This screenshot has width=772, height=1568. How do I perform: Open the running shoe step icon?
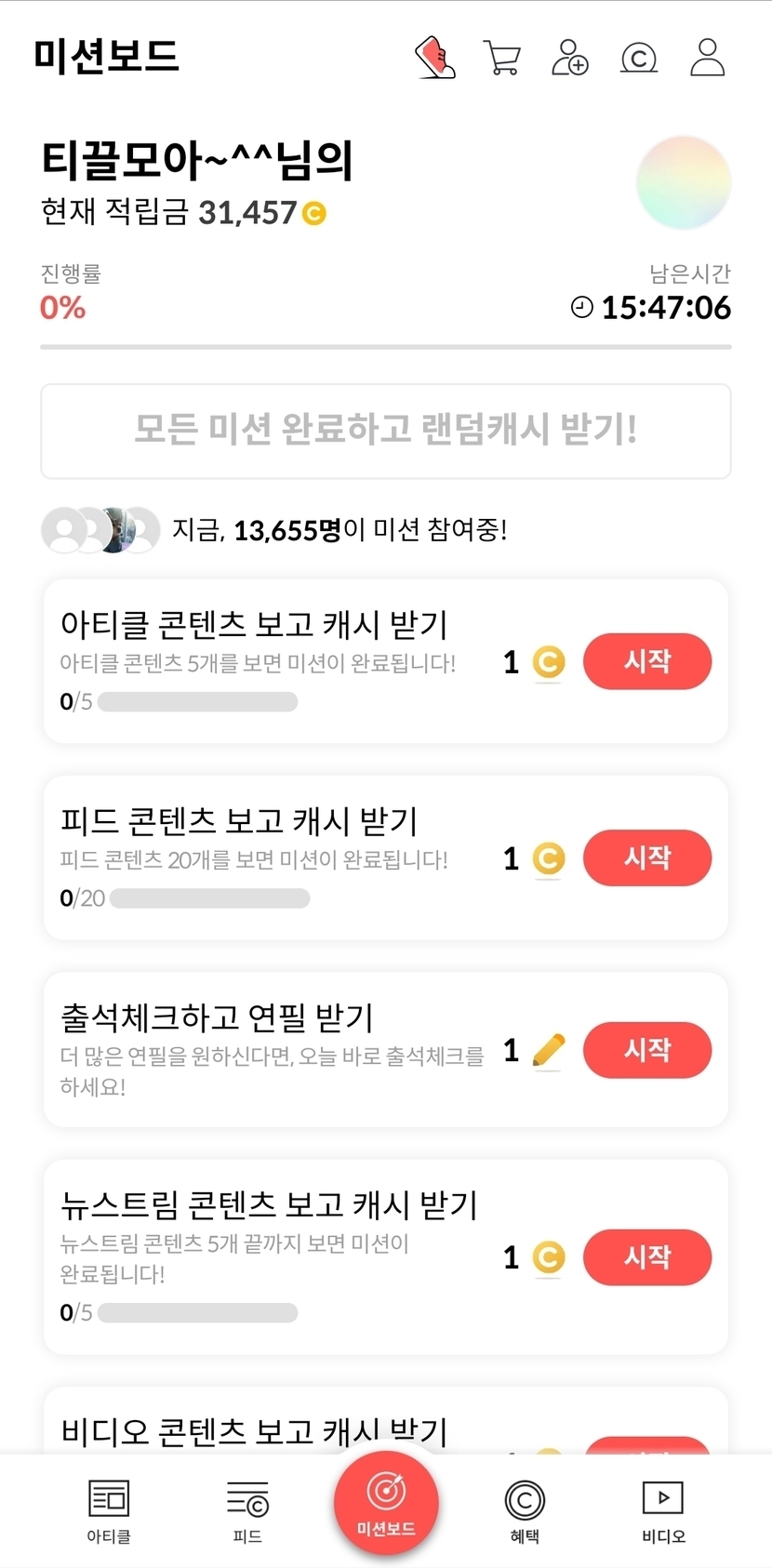tap(434, 58)
